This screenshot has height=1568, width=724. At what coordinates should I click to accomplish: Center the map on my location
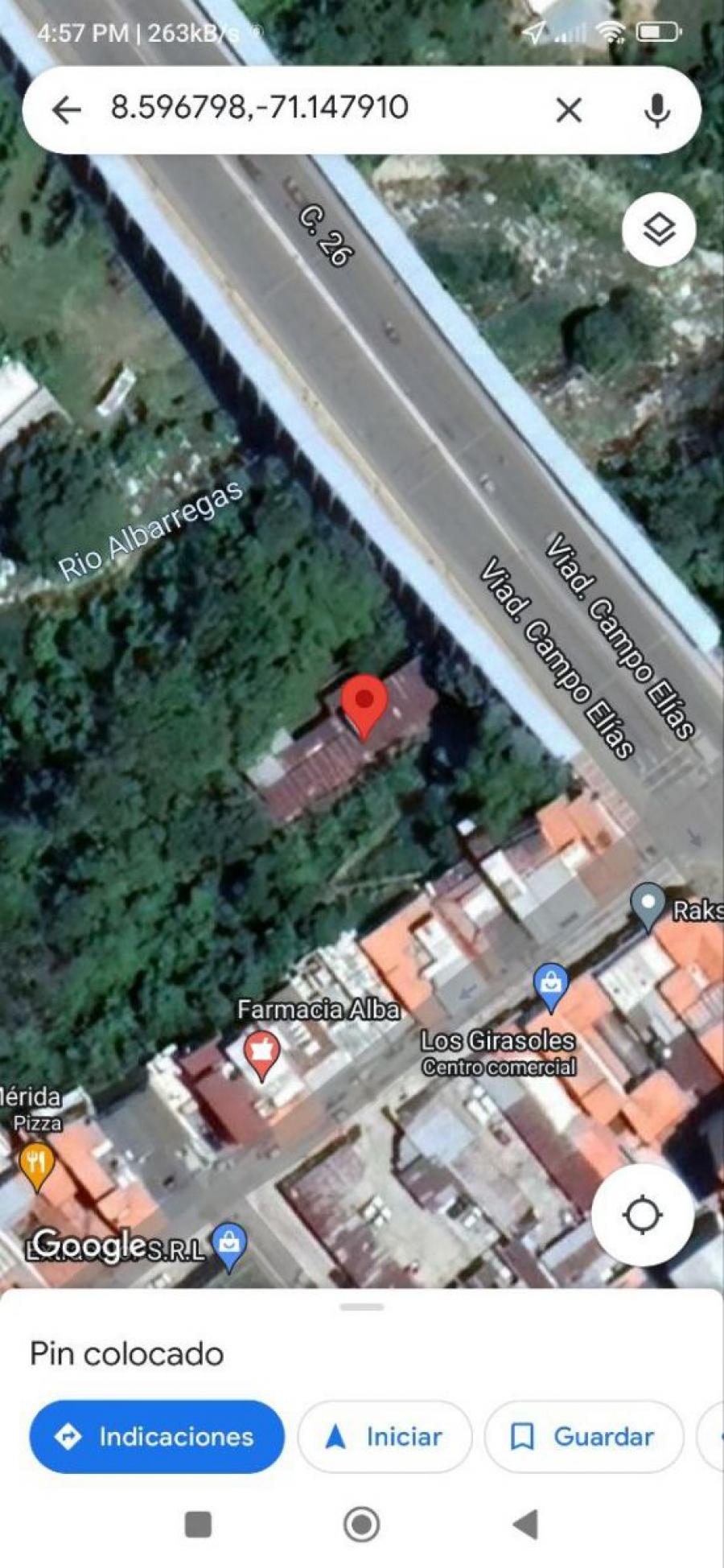643,1214
